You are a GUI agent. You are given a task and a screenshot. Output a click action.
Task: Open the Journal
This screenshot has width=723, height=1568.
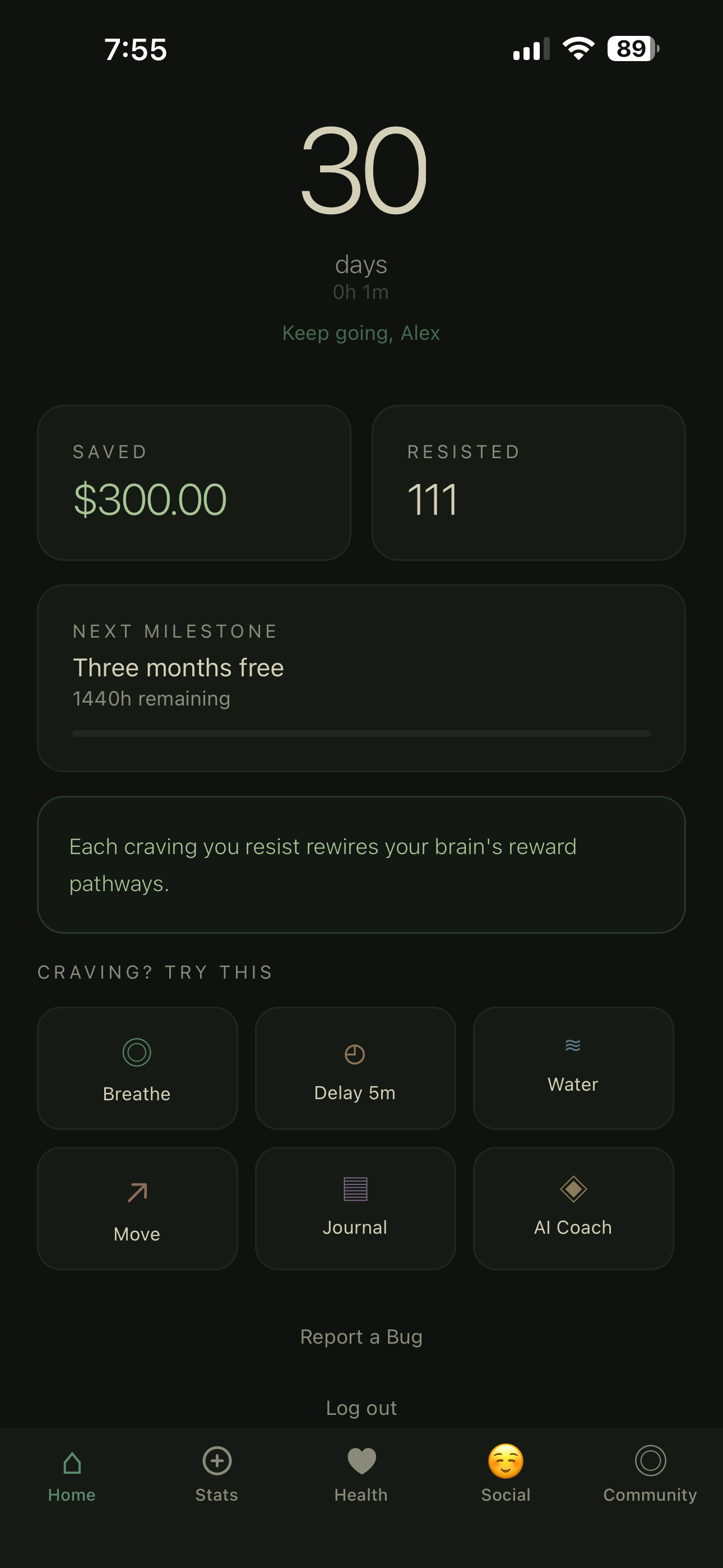pyautogui.click(x=355, y=1207)
